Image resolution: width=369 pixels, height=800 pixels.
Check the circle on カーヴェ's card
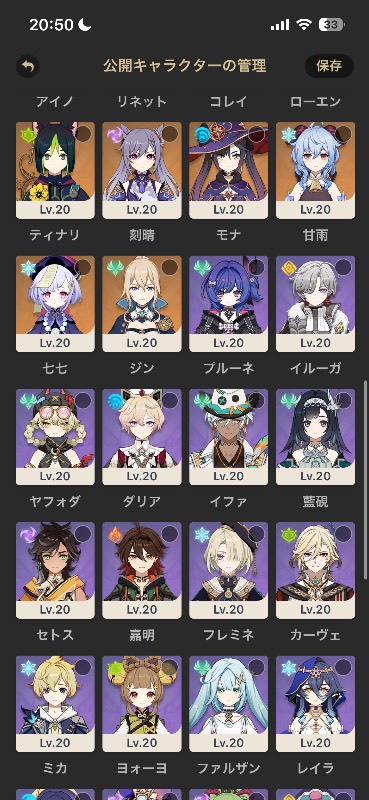343,534
